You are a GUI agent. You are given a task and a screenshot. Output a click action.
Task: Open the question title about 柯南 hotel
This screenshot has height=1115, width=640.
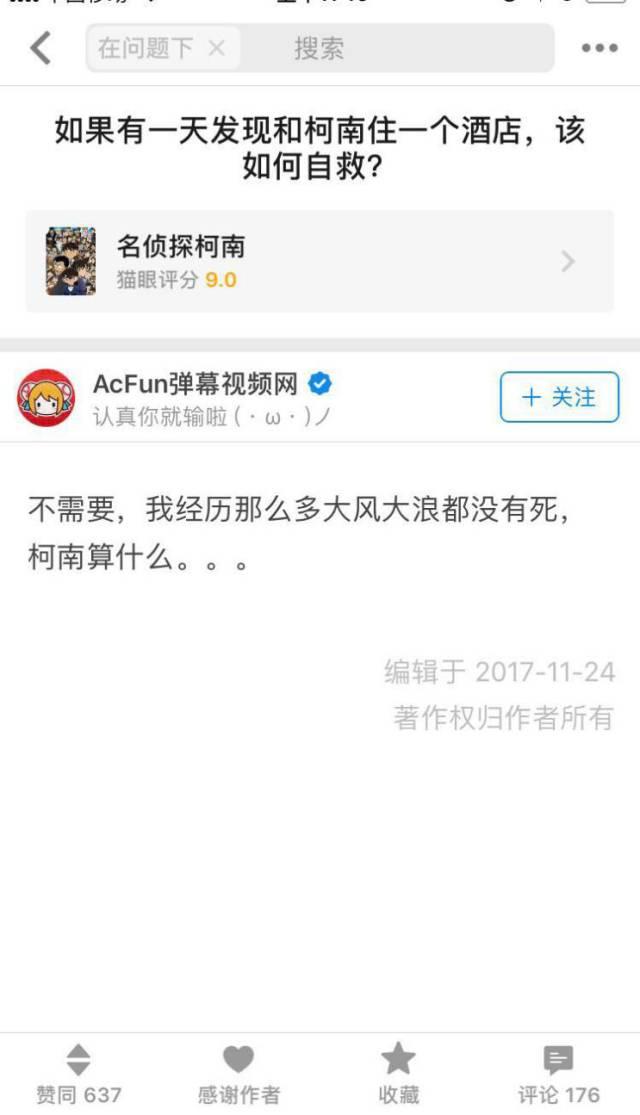(x=319, y=148)
